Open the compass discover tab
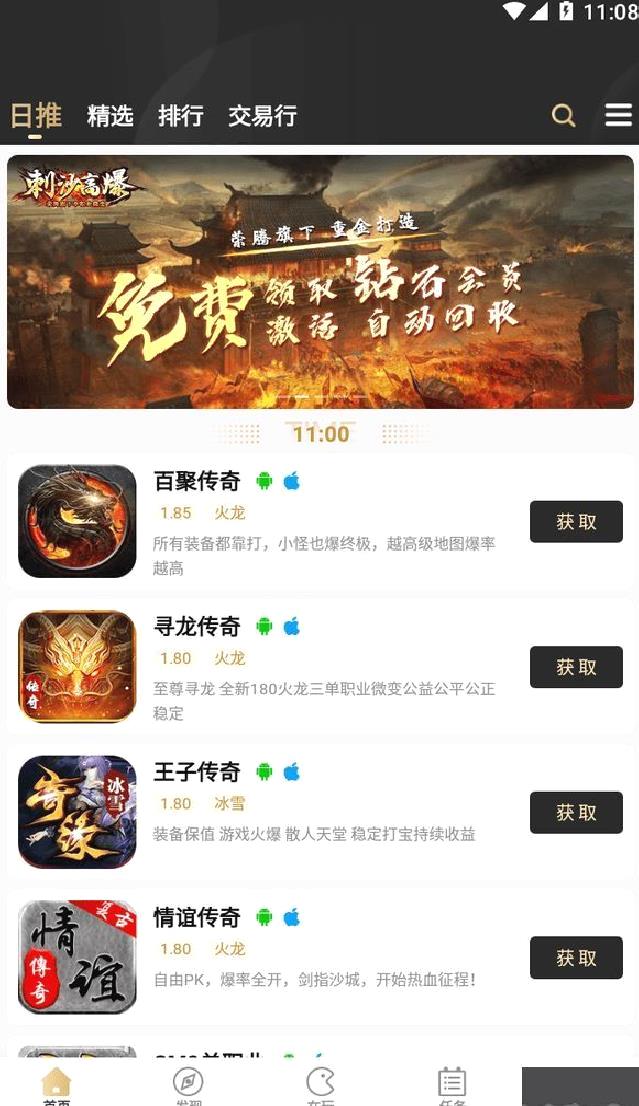Screen dimensions: 639x1106 188,1085
